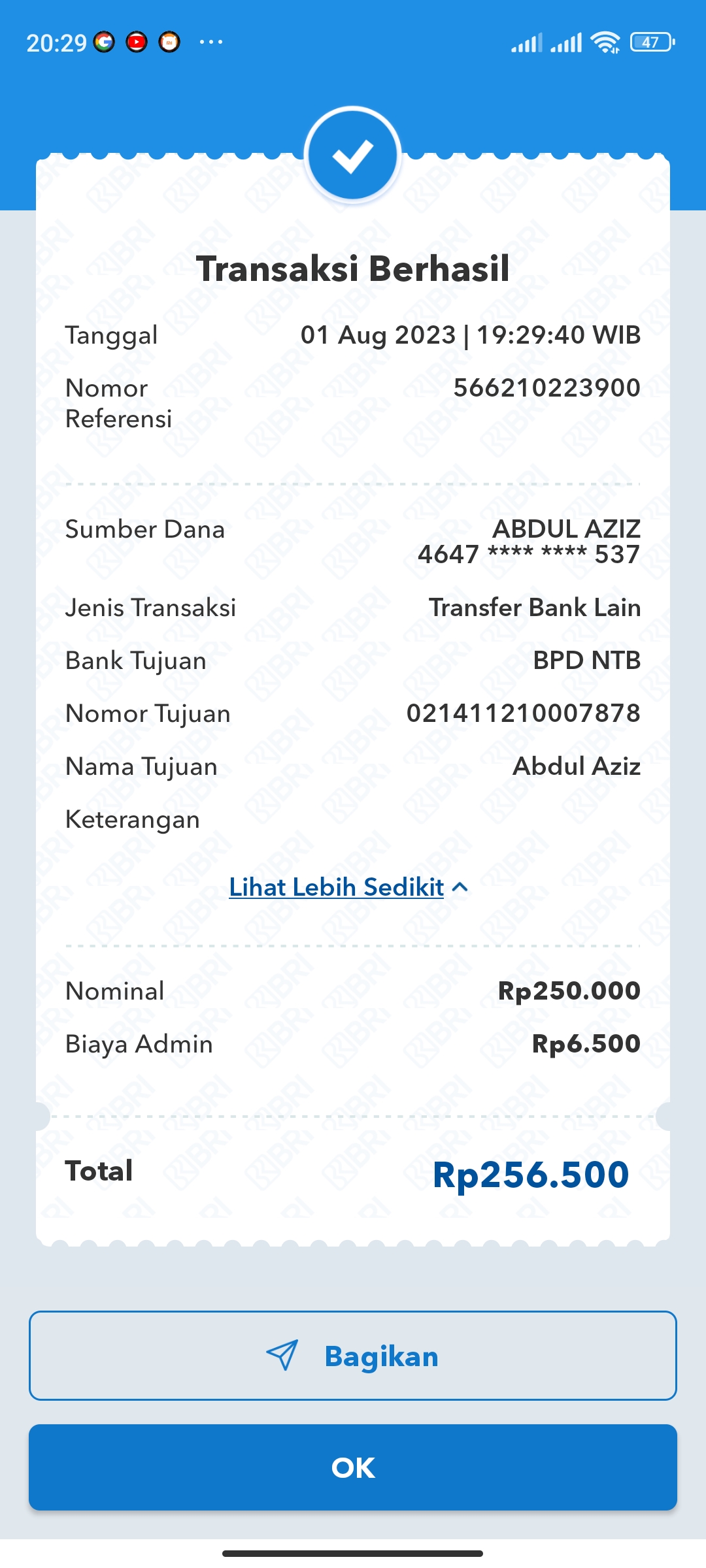This screenshot has width=706, height=1568.
Task: Share the receipt with Bagikan
Action: (x=353, y=1356)
